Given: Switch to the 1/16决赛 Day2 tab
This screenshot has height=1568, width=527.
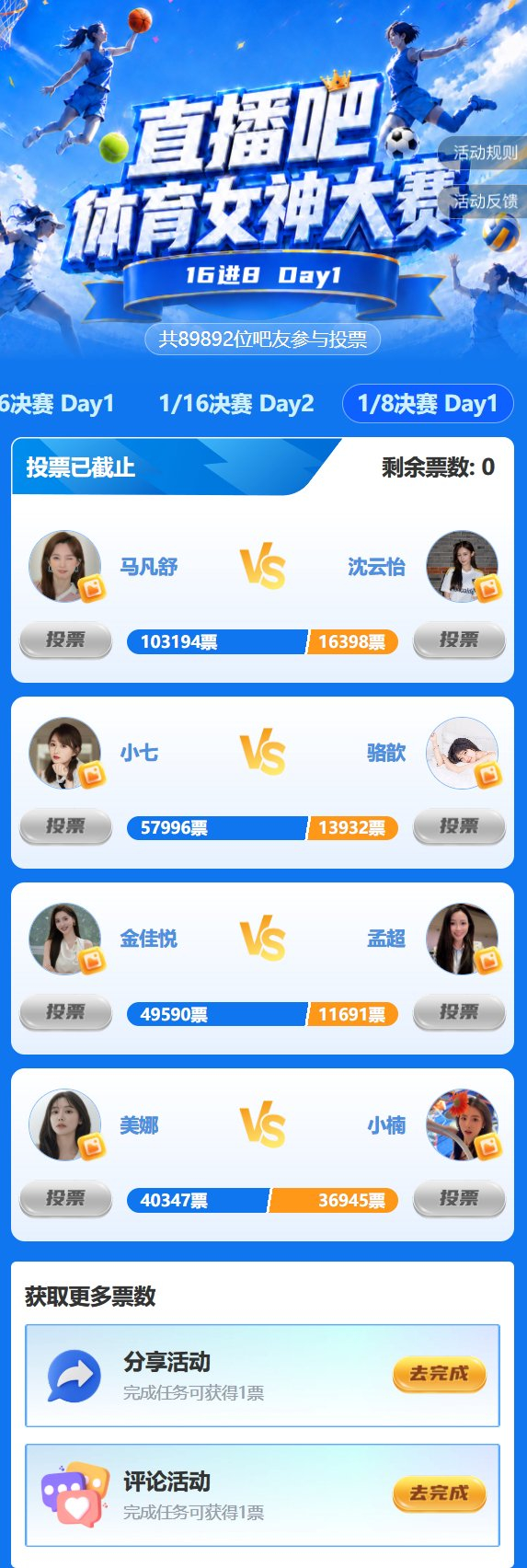Looking at the screenshot, I should tap(236, 403).
